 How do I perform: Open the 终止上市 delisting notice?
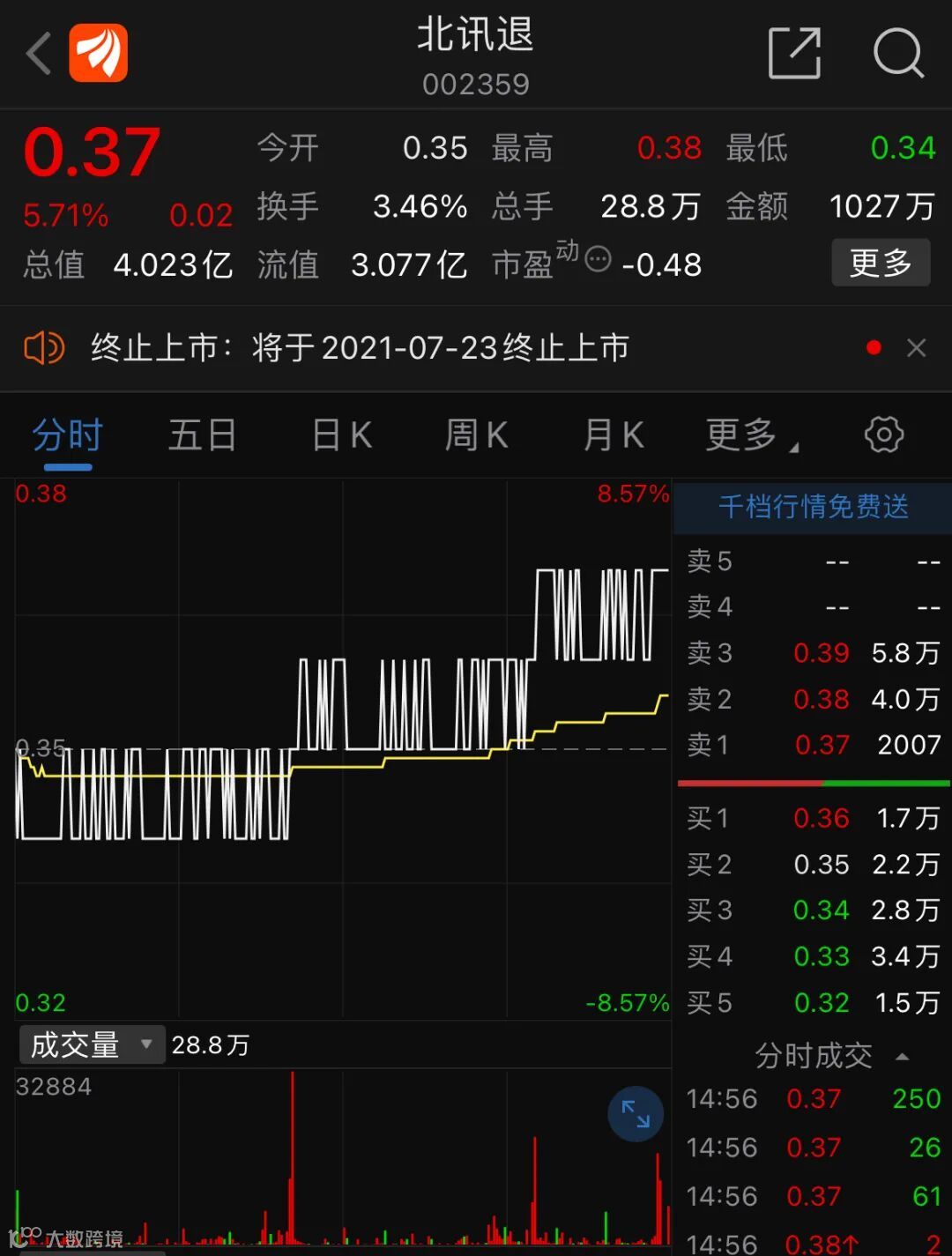pyautogui.click(x=360, y=348)
